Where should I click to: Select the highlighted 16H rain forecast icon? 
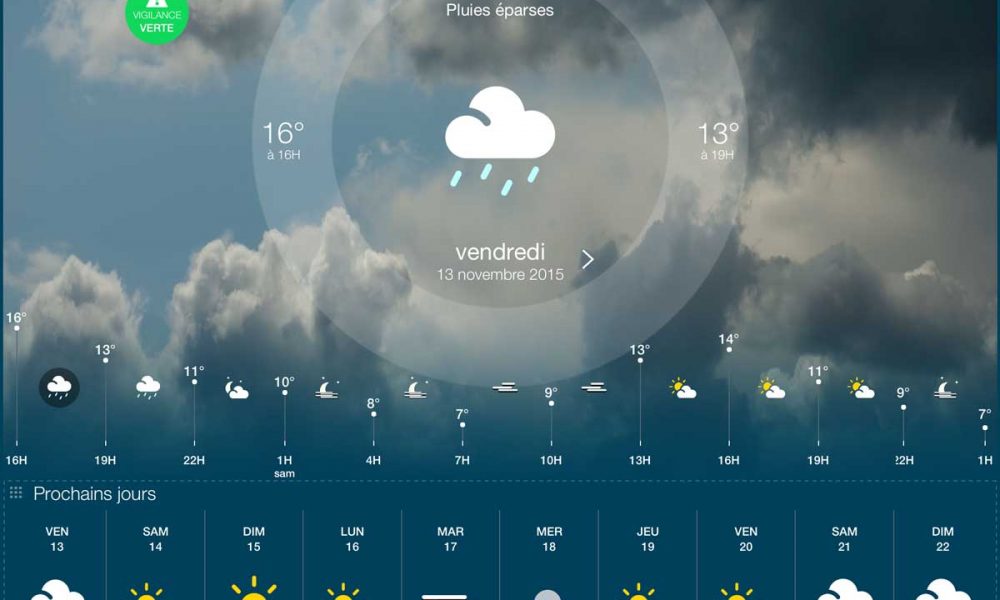pyautogui.click(x=59, y=387)
